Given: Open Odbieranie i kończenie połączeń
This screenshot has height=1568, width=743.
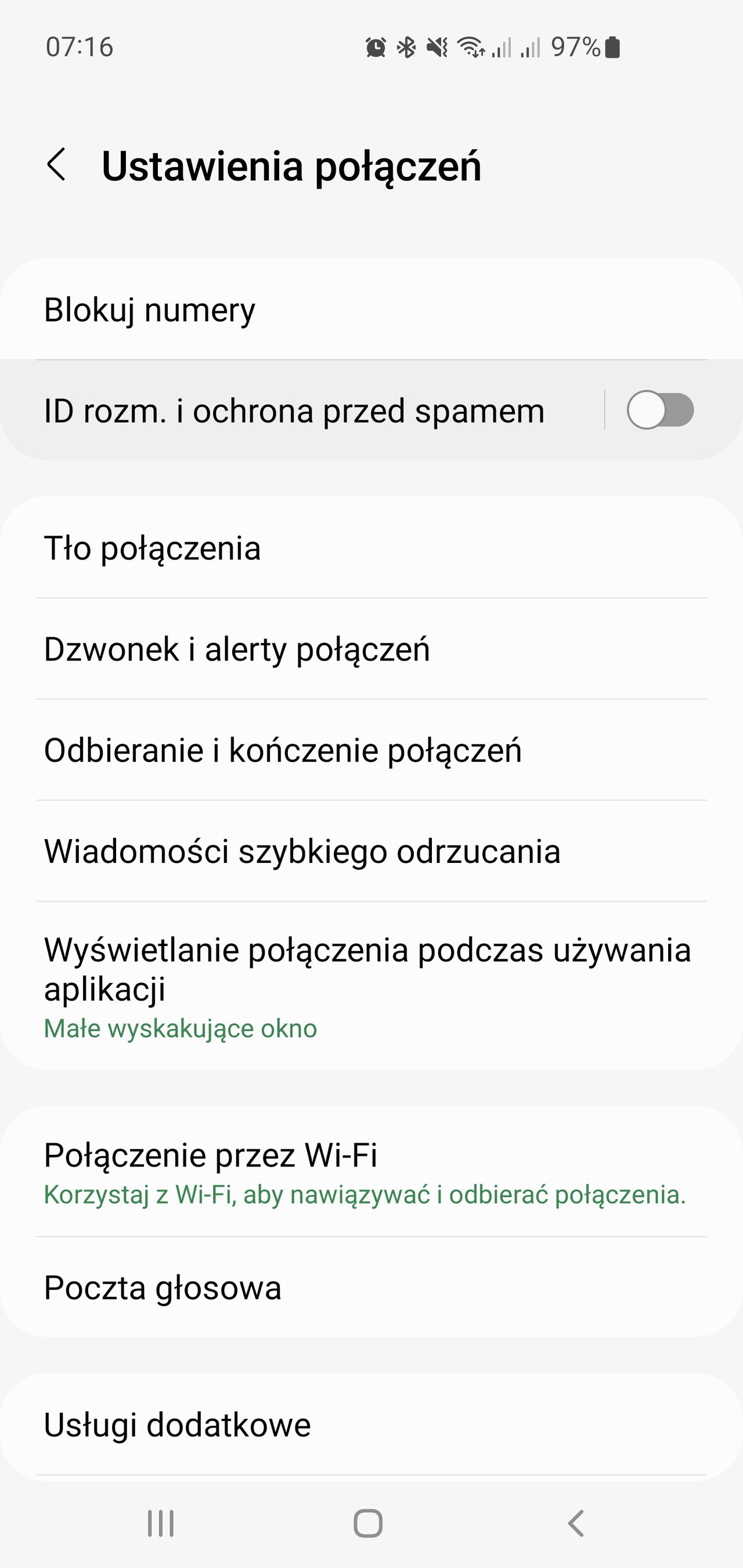Looking at the screenshot, I should coord(371,752).
